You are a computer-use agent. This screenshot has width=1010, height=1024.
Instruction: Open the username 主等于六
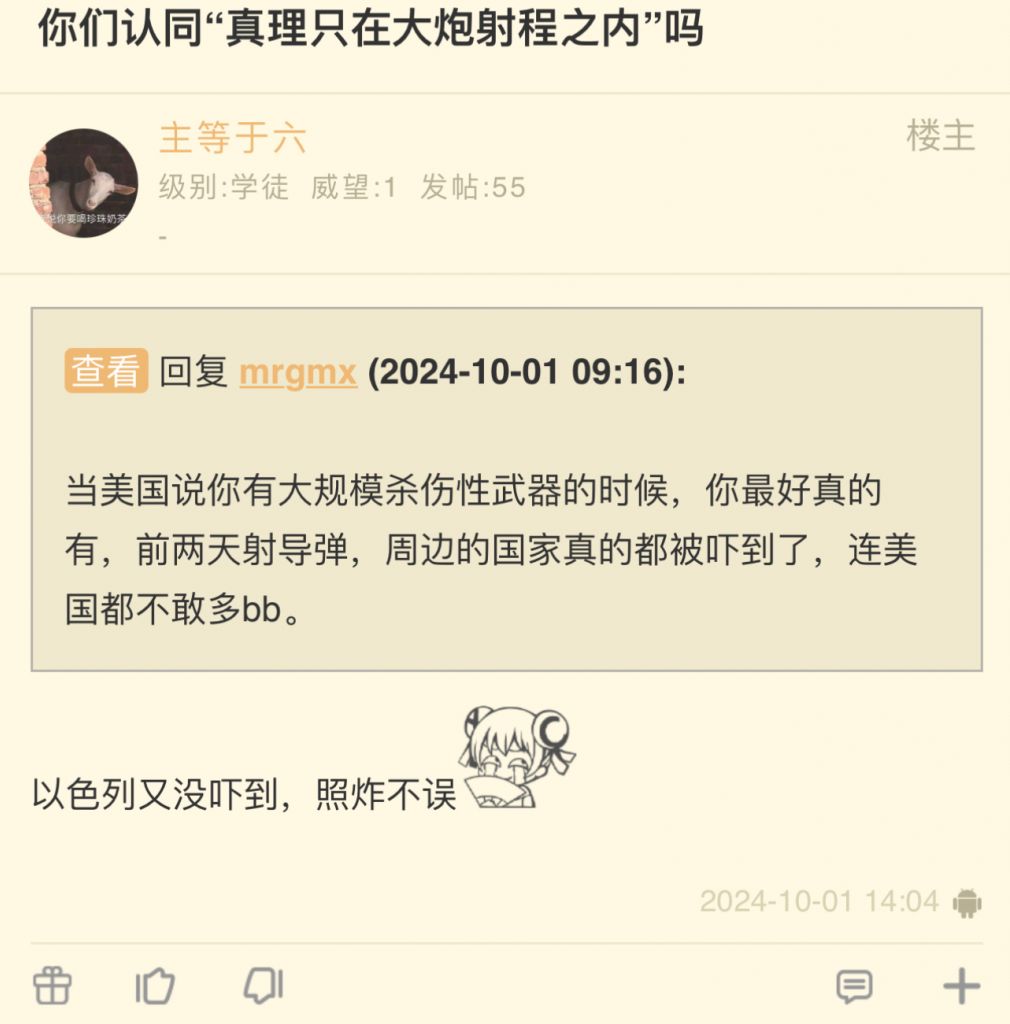[232, 138]
